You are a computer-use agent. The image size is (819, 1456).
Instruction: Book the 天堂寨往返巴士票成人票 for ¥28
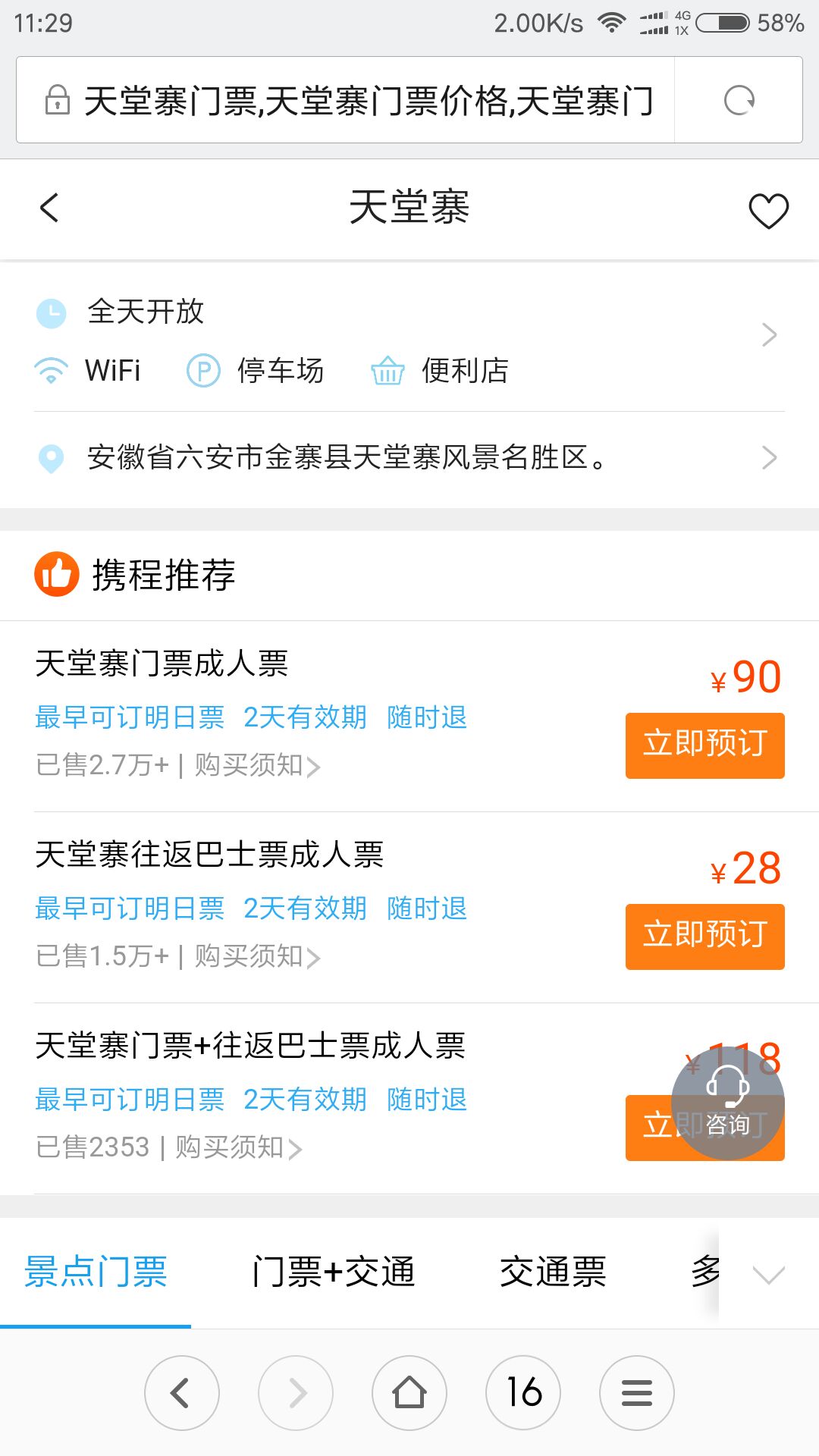click(704, 937)
